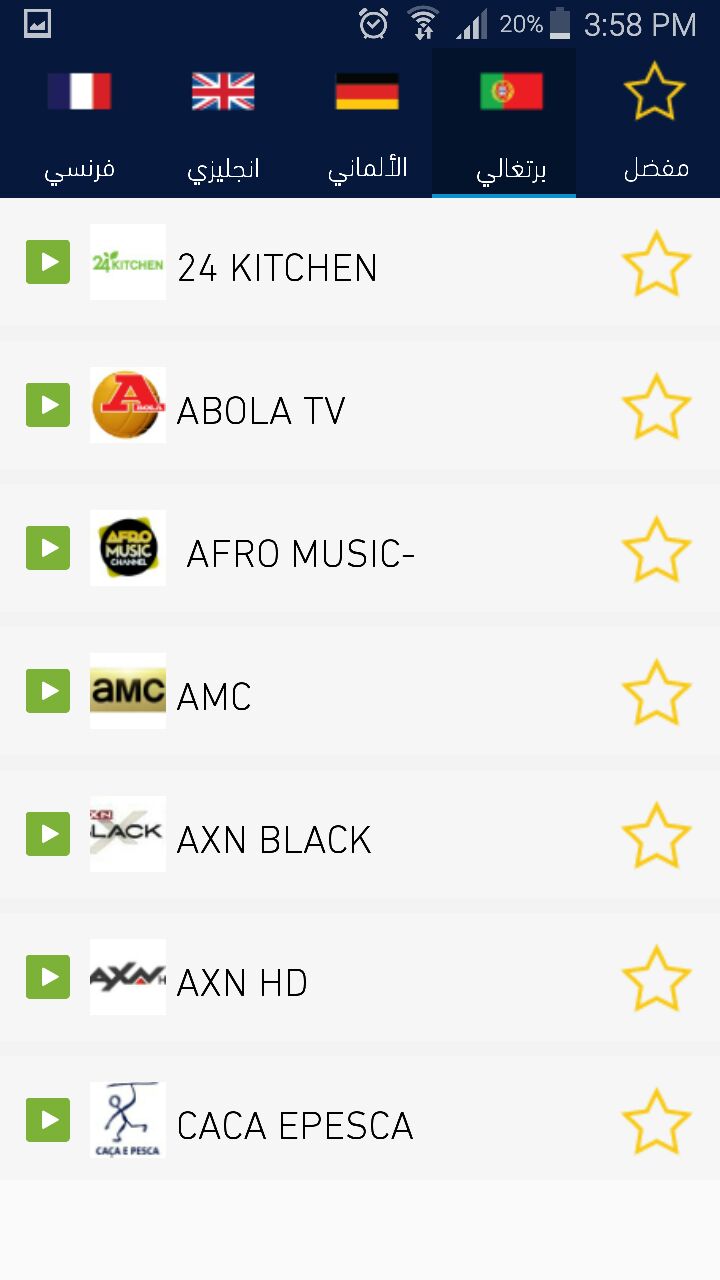Open the AXN BLACK channel
The image size is (720, 1280).
pos(360,834)
